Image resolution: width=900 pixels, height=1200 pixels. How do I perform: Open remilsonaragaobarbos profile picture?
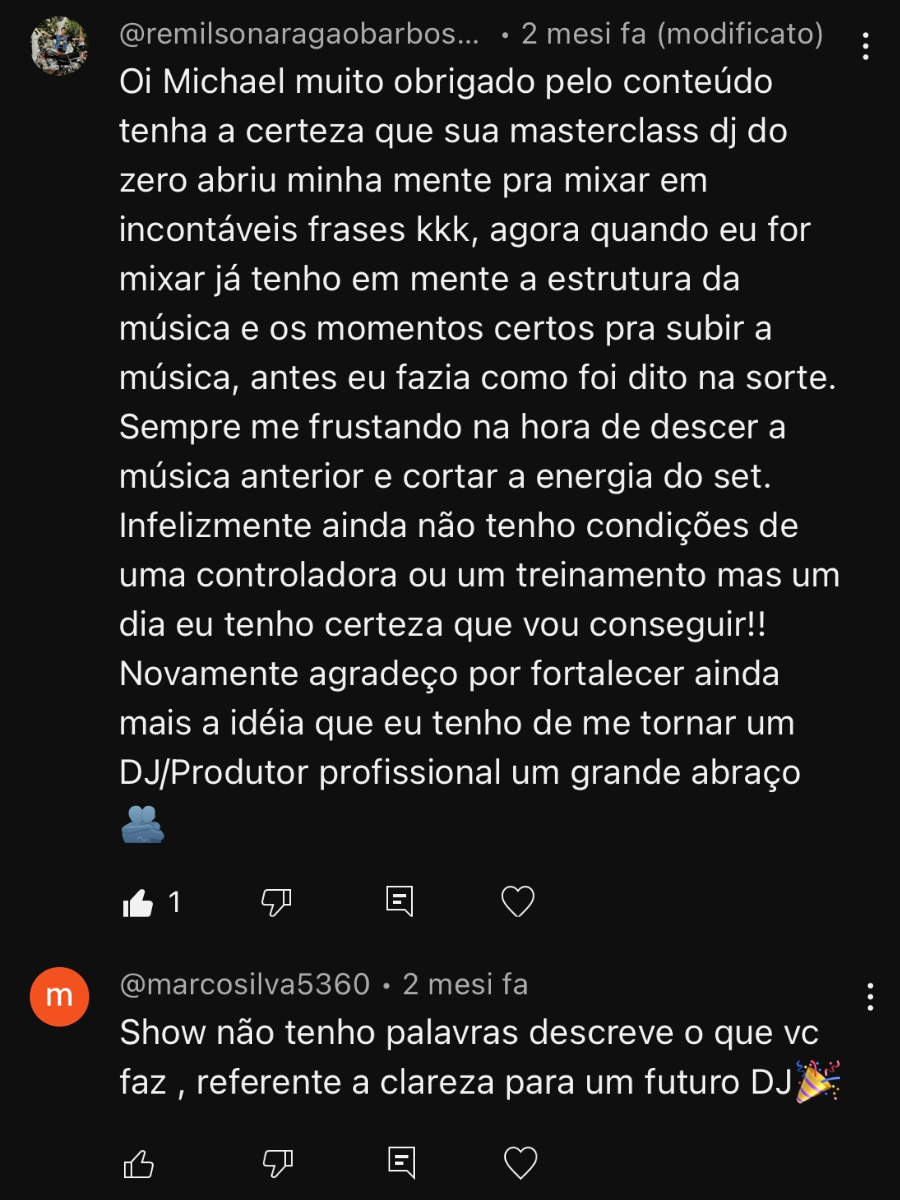coord(59,46)
